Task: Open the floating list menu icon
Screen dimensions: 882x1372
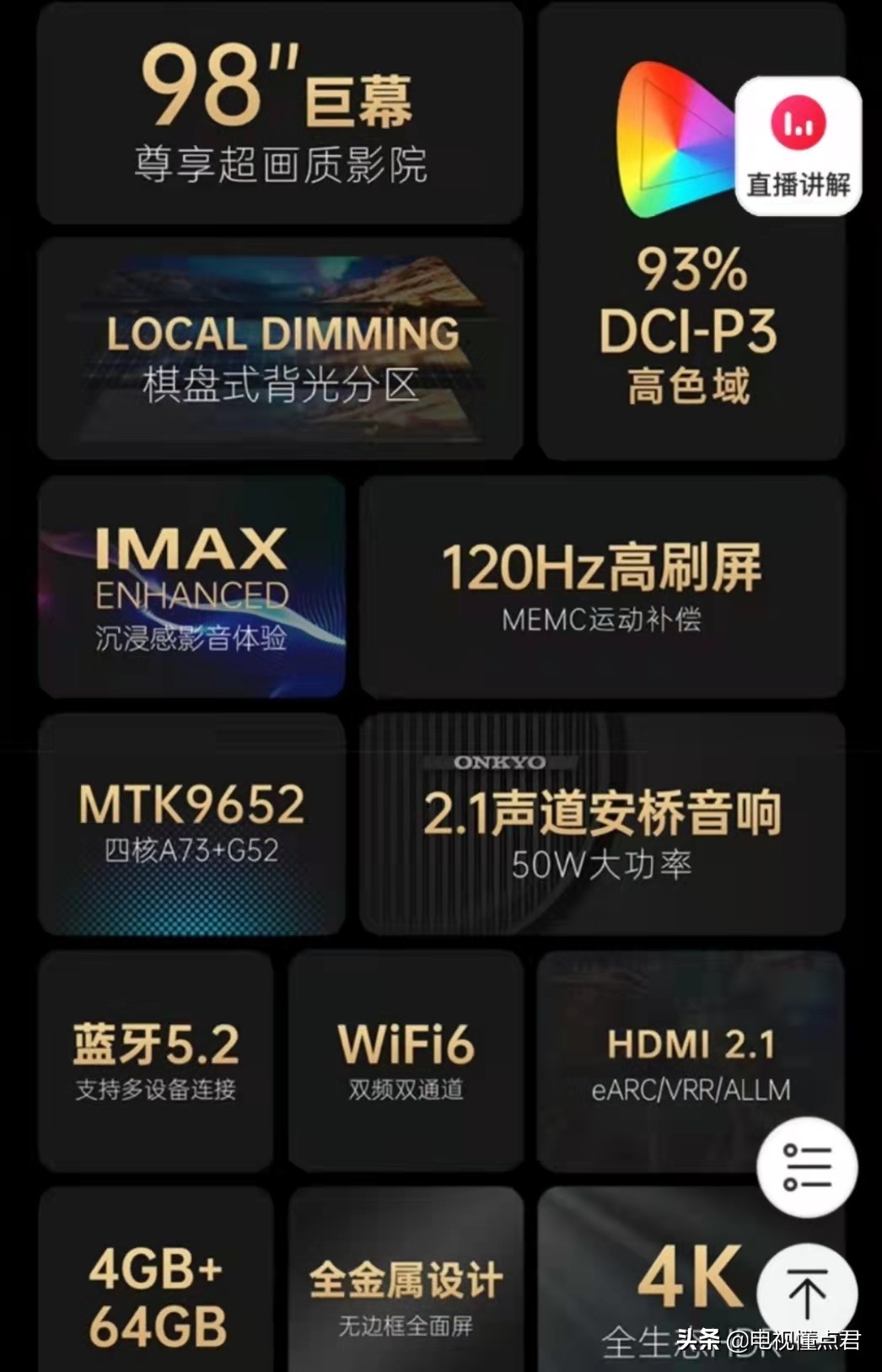Action: pos(807,1167)
